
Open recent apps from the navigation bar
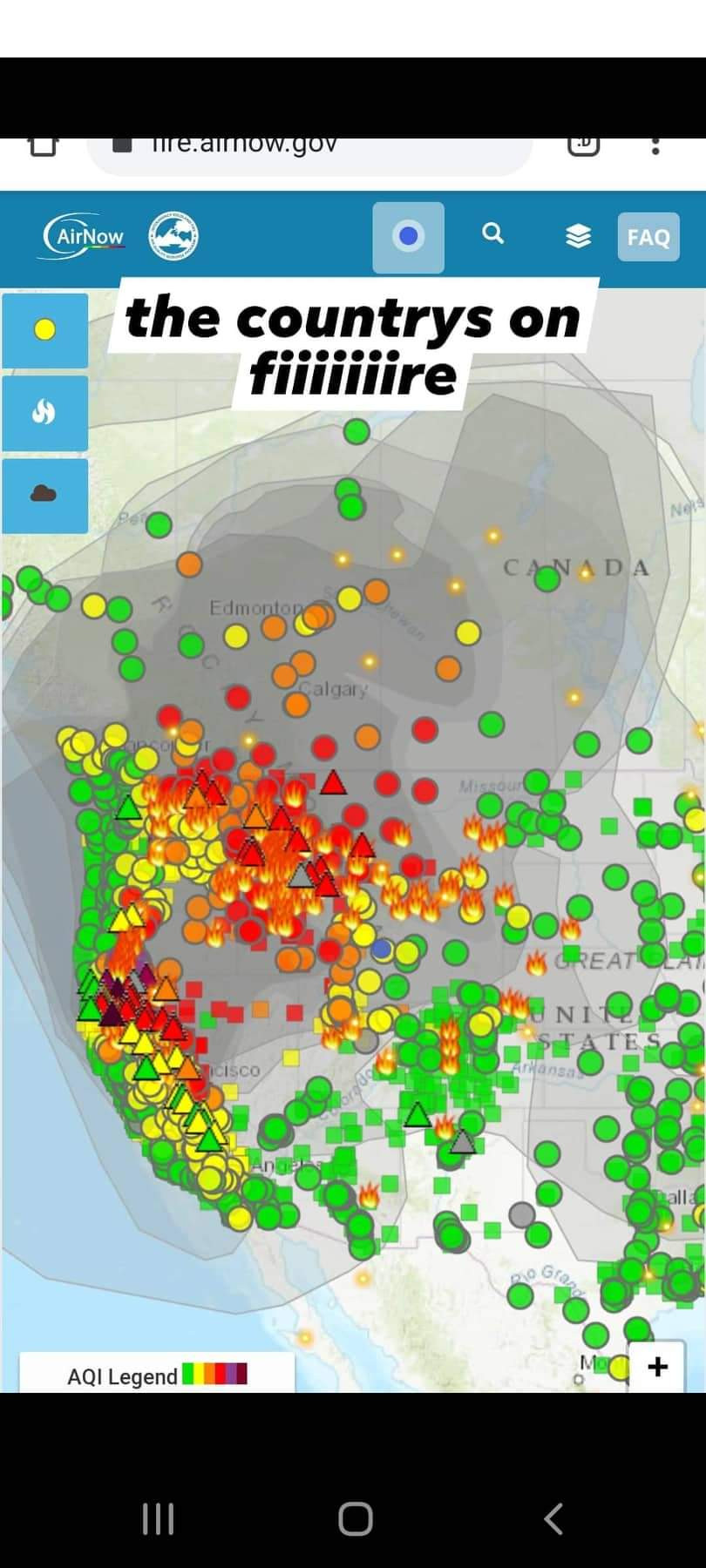158,1518
